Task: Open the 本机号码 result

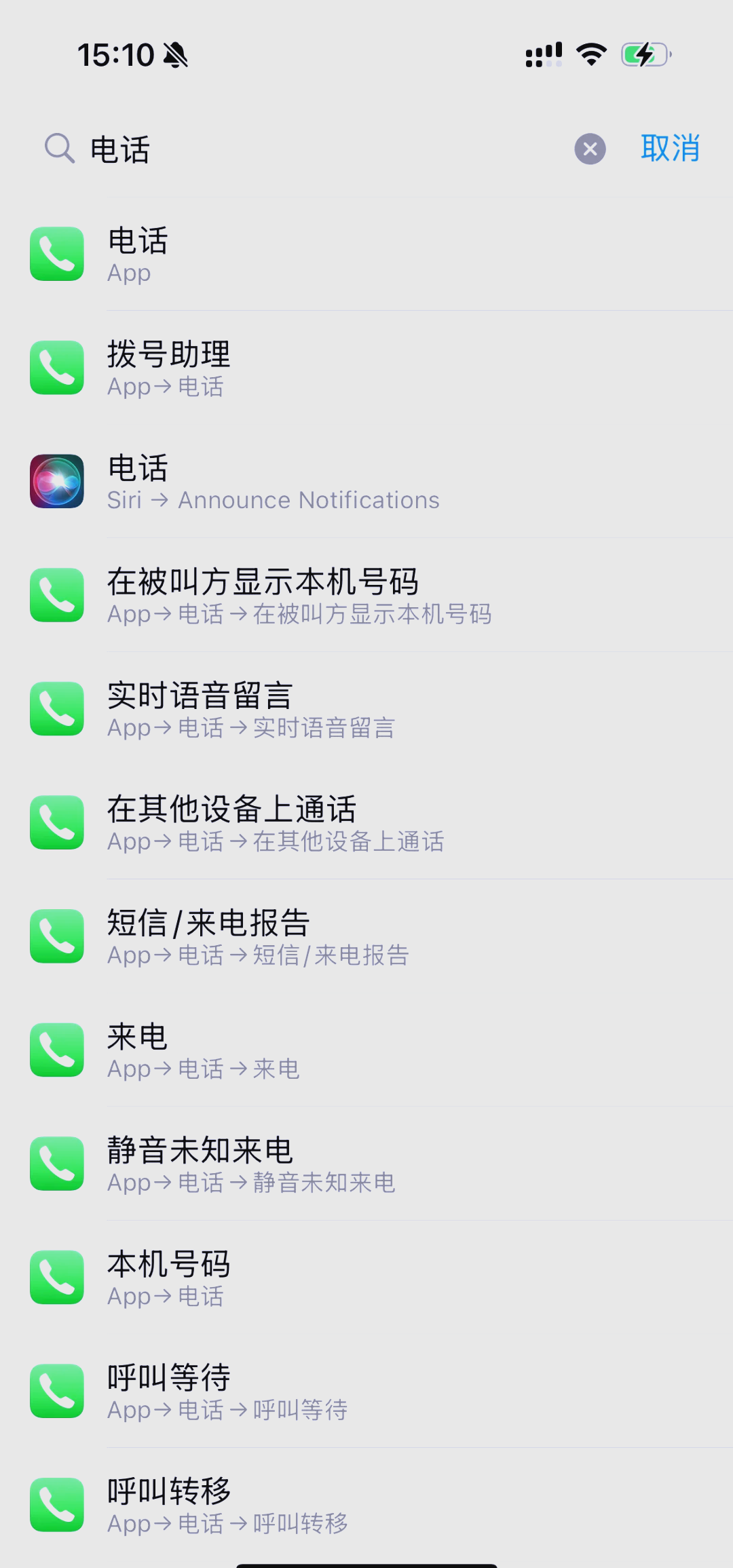Action: 366,1278
